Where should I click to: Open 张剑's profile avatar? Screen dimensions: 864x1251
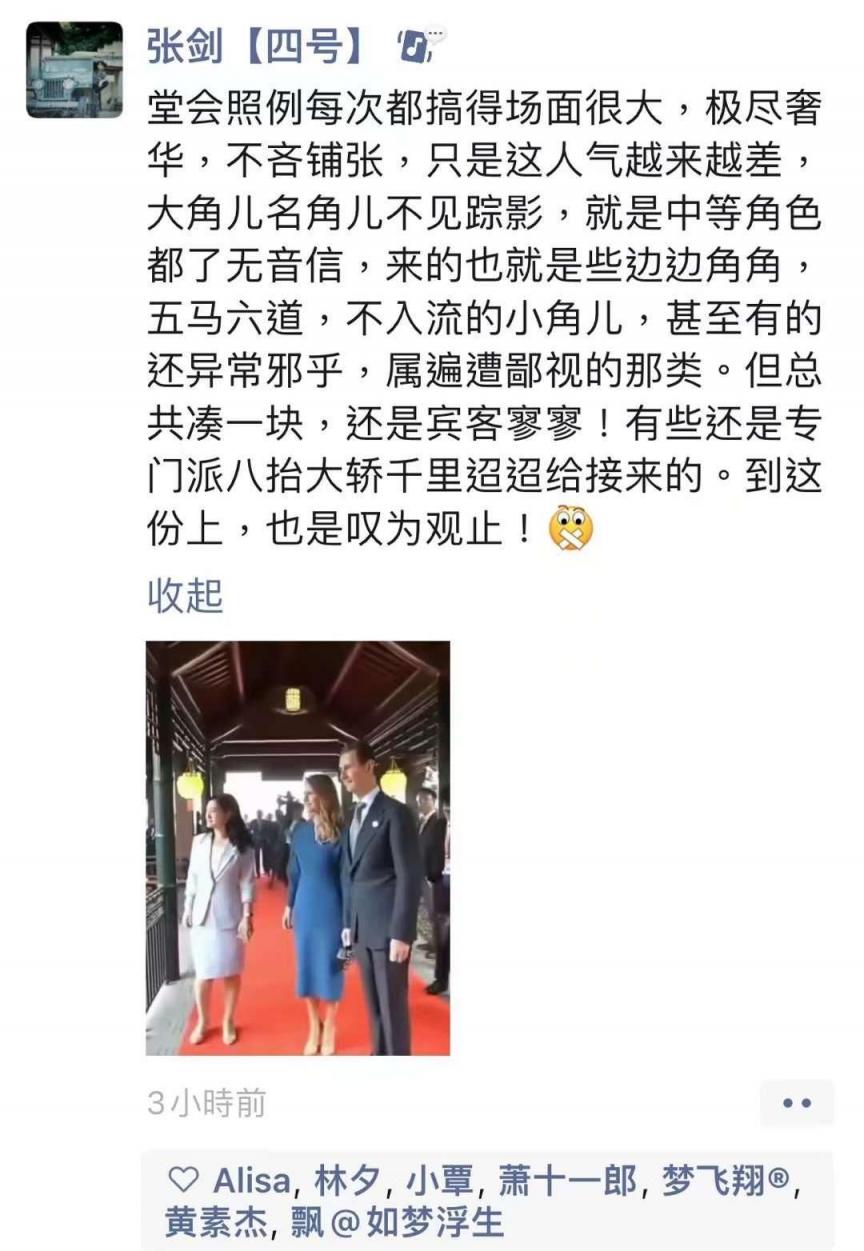point(74,70)
